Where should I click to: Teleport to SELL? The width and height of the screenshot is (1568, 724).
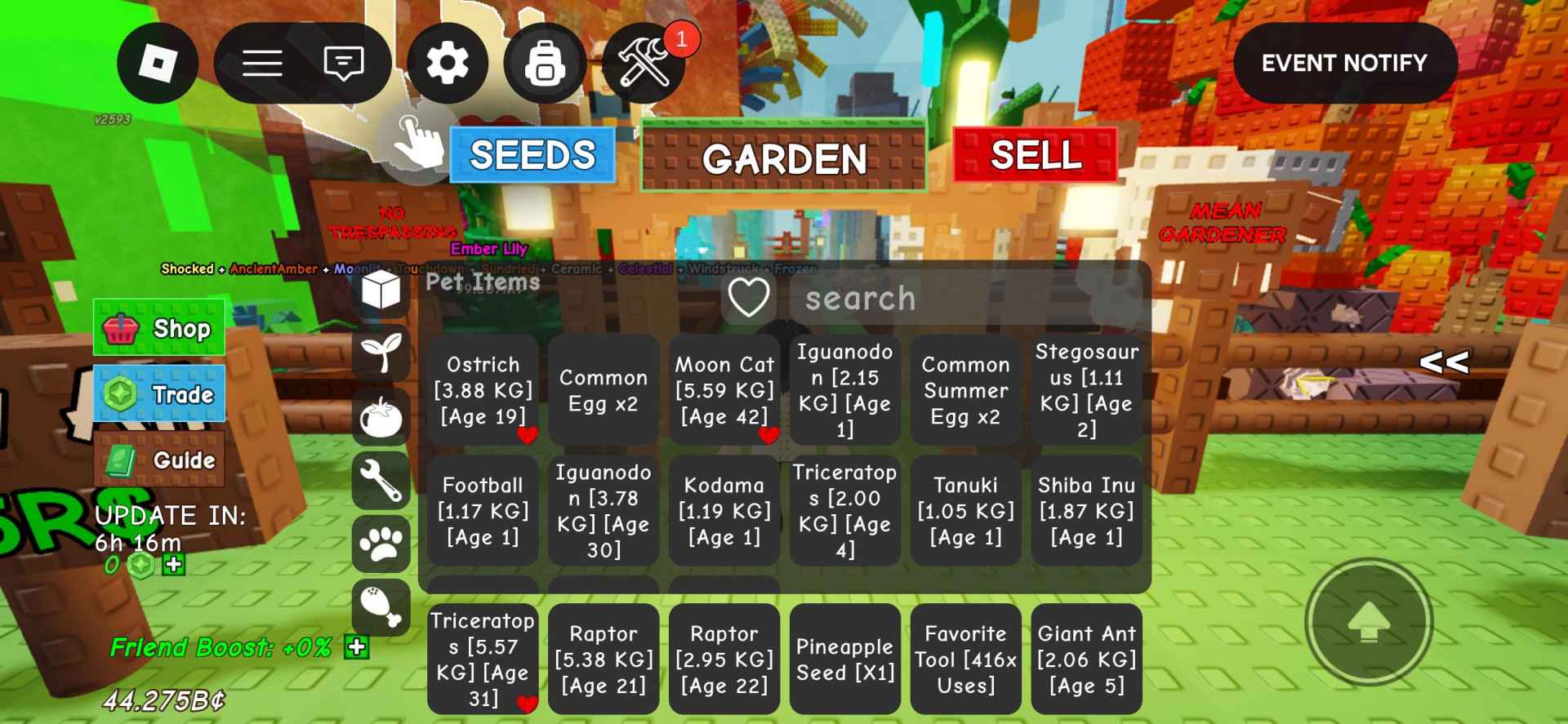click(x=1035, y=154)
